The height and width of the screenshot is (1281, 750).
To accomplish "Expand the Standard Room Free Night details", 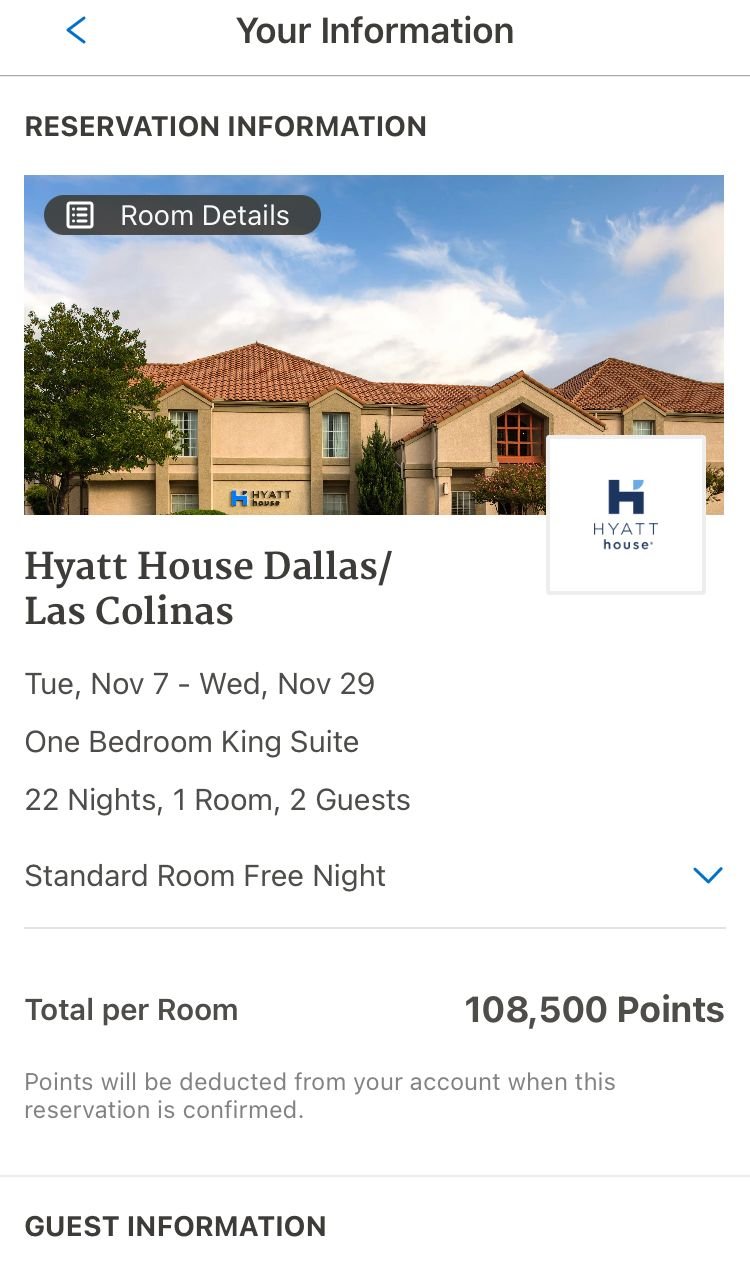I will click(x=707, y=875).
